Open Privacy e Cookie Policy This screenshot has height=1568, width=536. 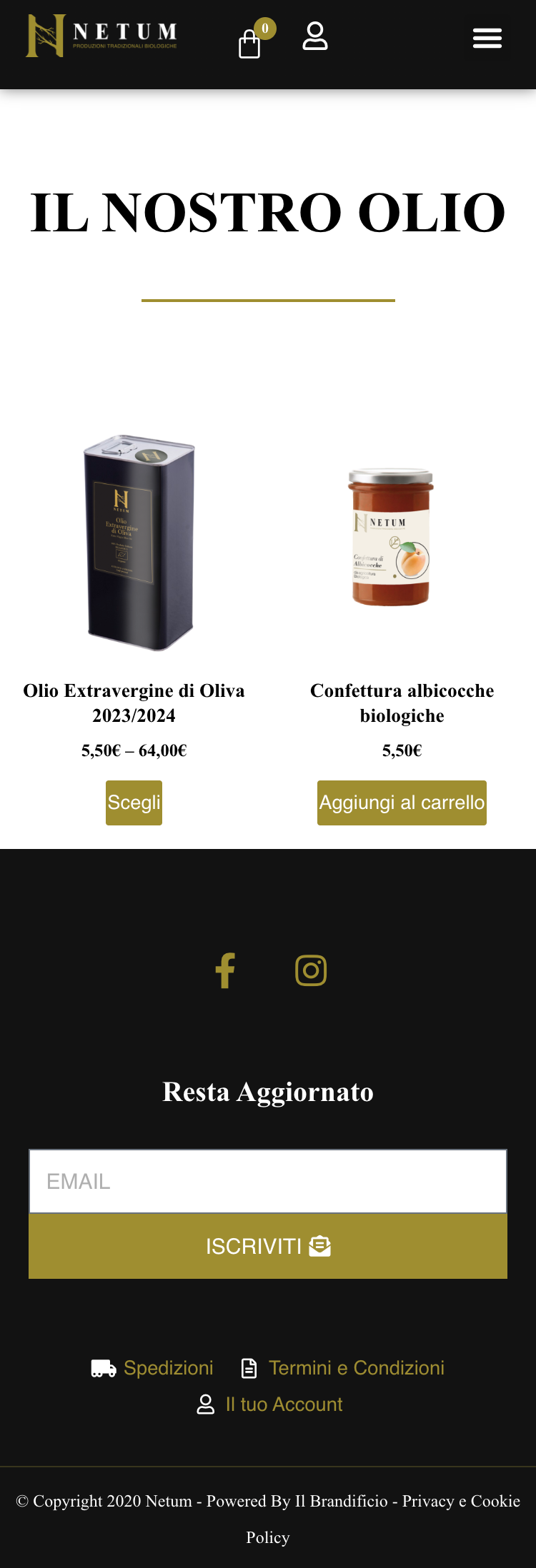click(460, 1502)
